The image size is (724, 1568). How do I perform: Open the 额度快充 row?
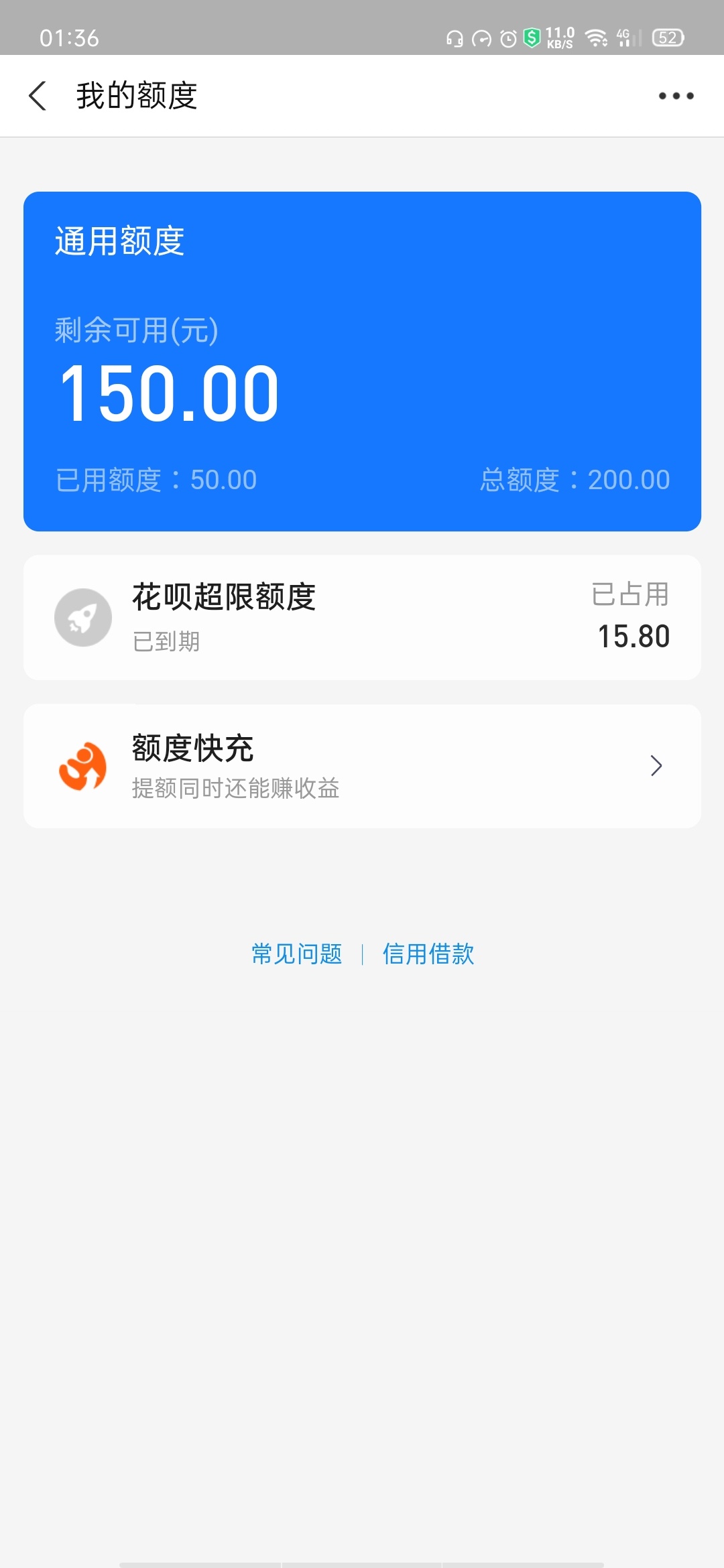(x=362, y=766)
